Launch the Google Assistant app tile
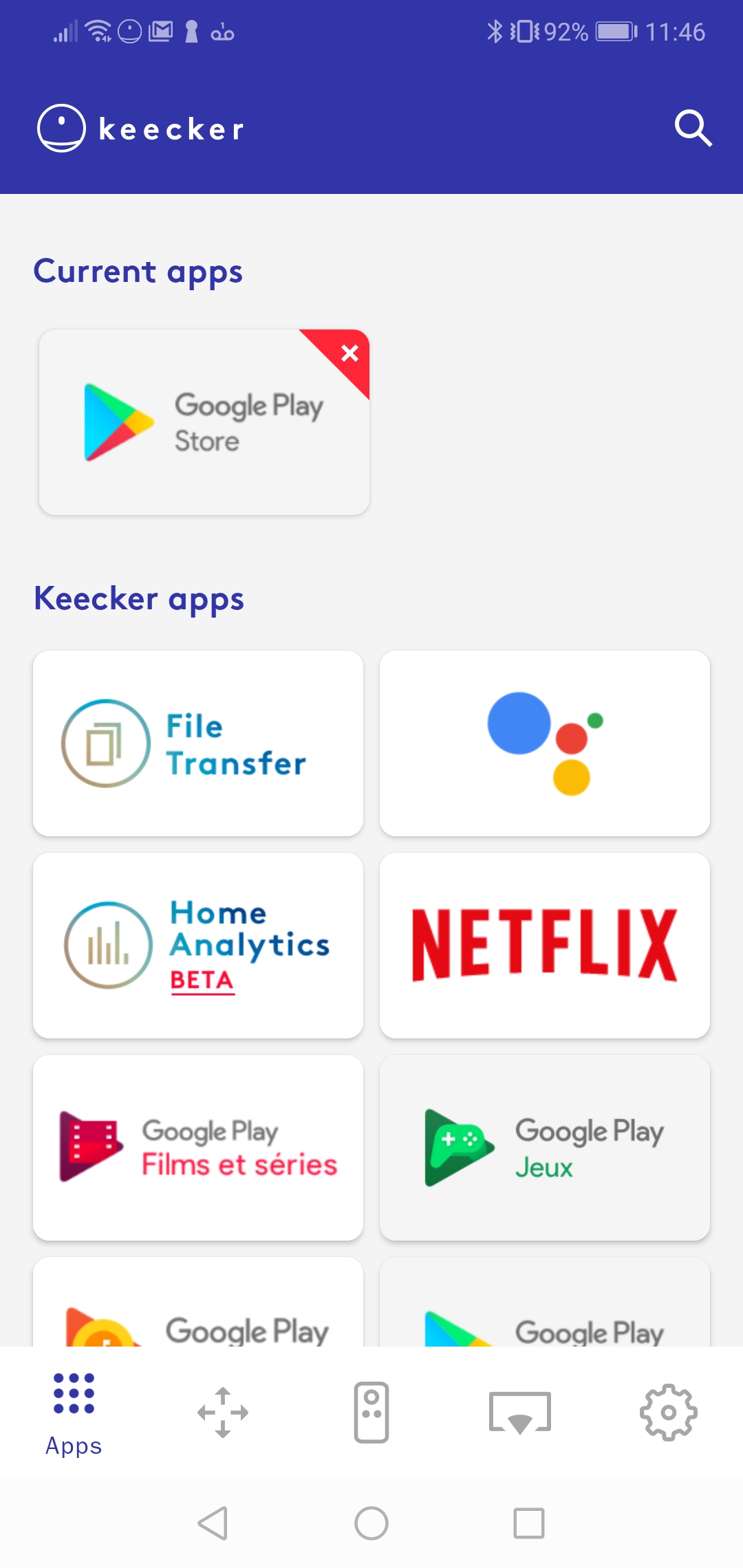The width and height of the screenshot is (743, 1568). (x=545, y=743)
